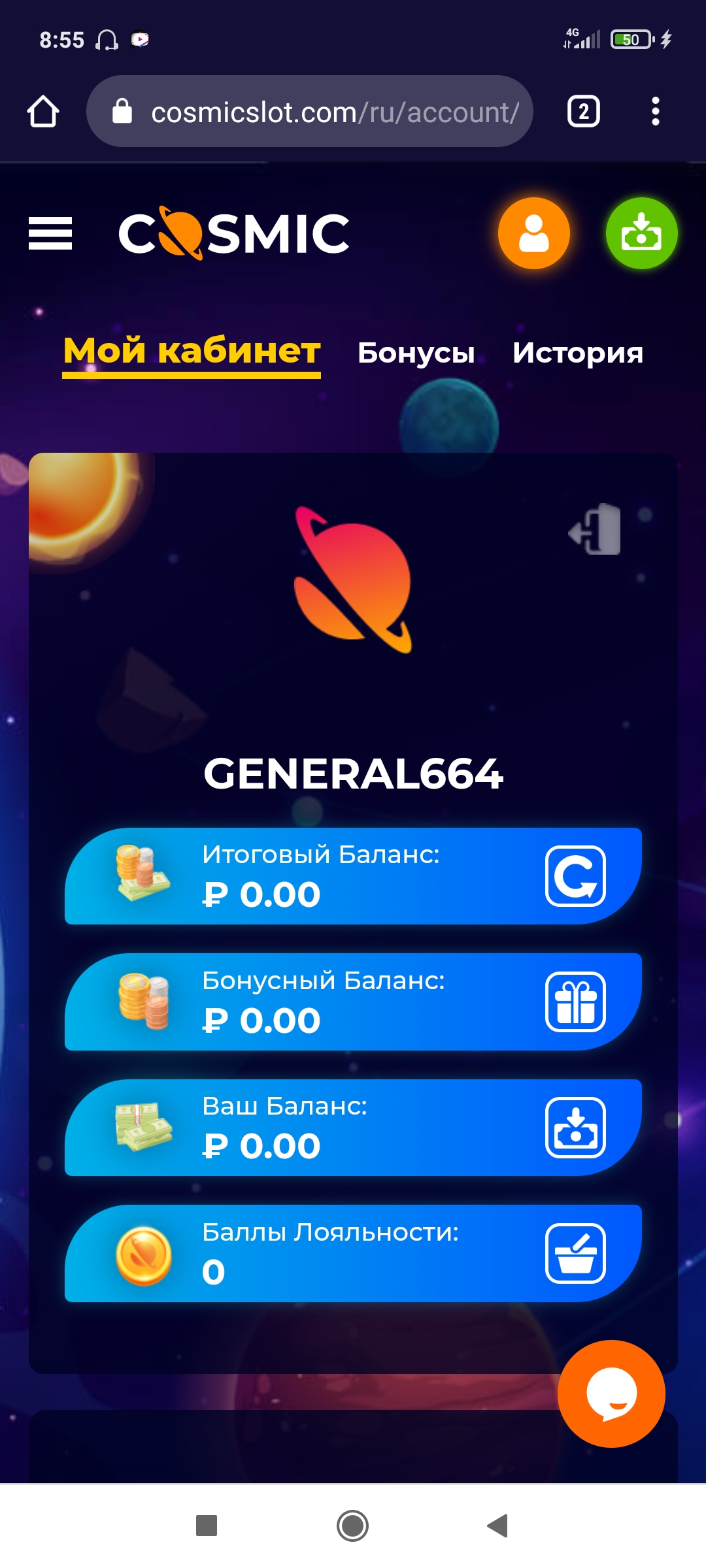Open the live chat bubble
The height and width of the screenshot is (1568, 706).
point(611,1393)
